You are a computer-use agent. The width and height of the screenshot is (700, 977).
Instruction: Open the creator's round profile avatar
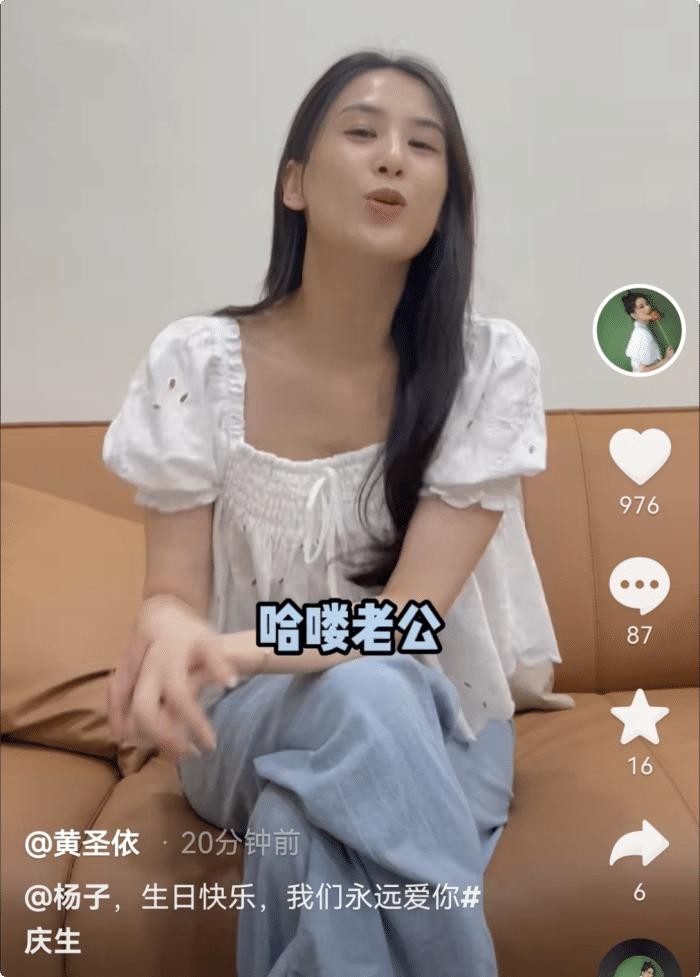click(638, 331)
